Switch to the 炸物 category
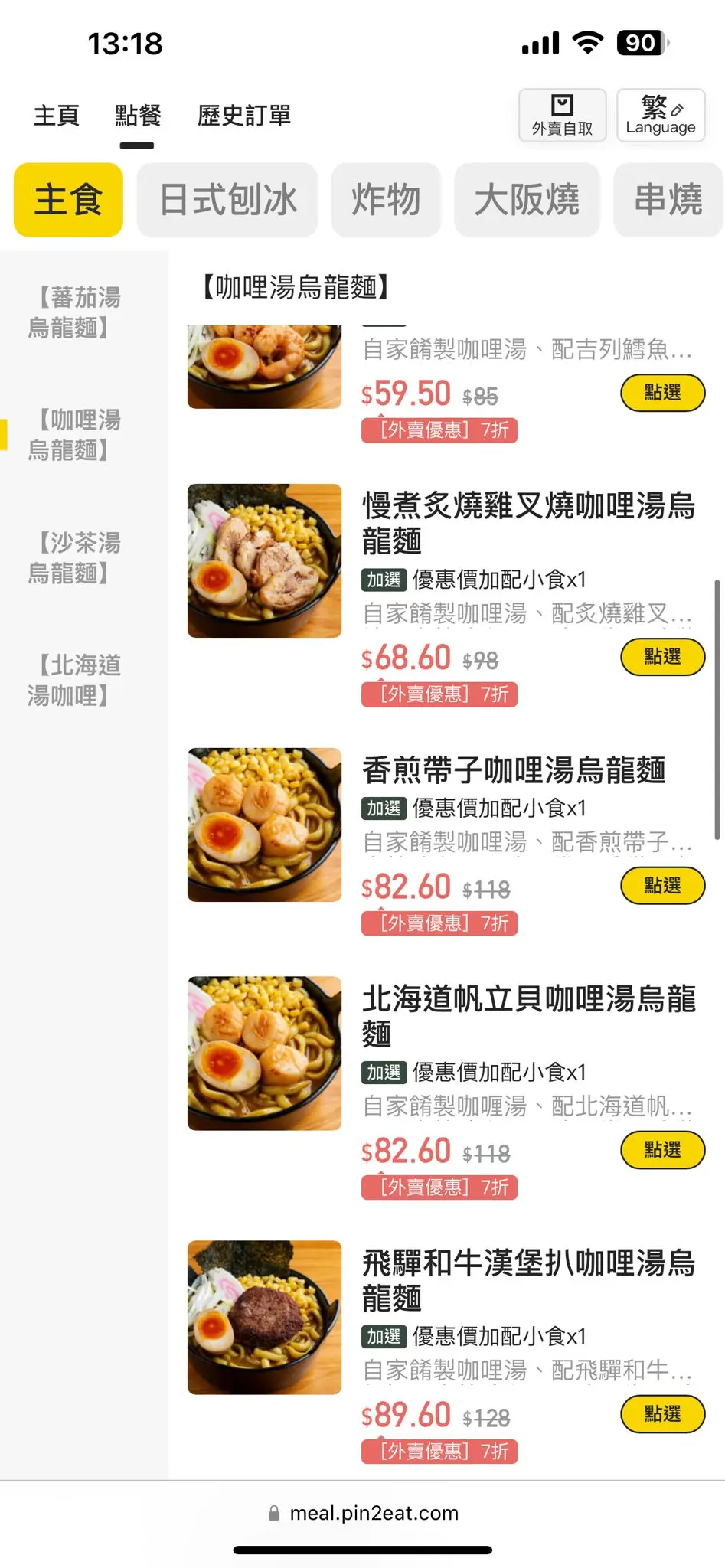 pos(386,200)
